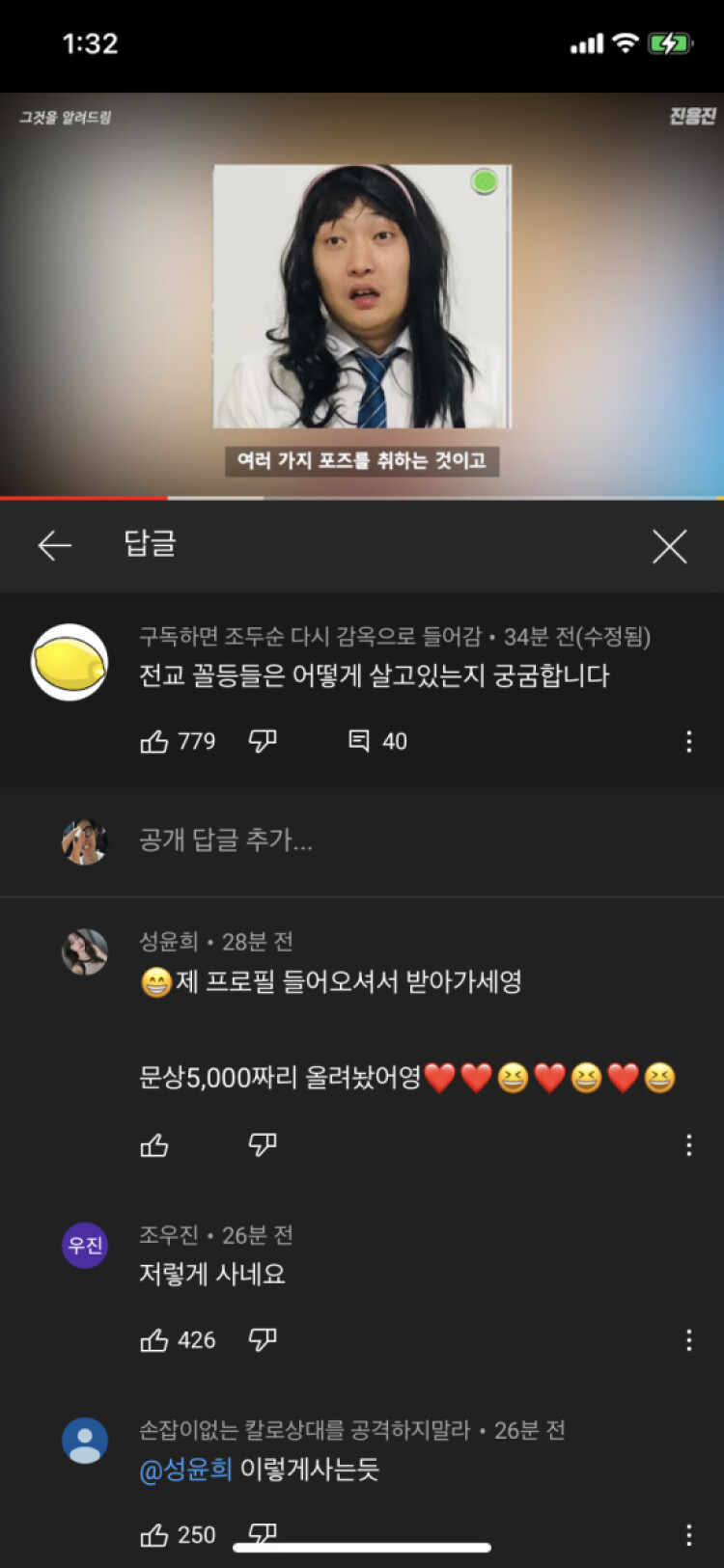Like the reply with 250 likes
This screenshot has height=1568, width=724.
(154, 1535)
